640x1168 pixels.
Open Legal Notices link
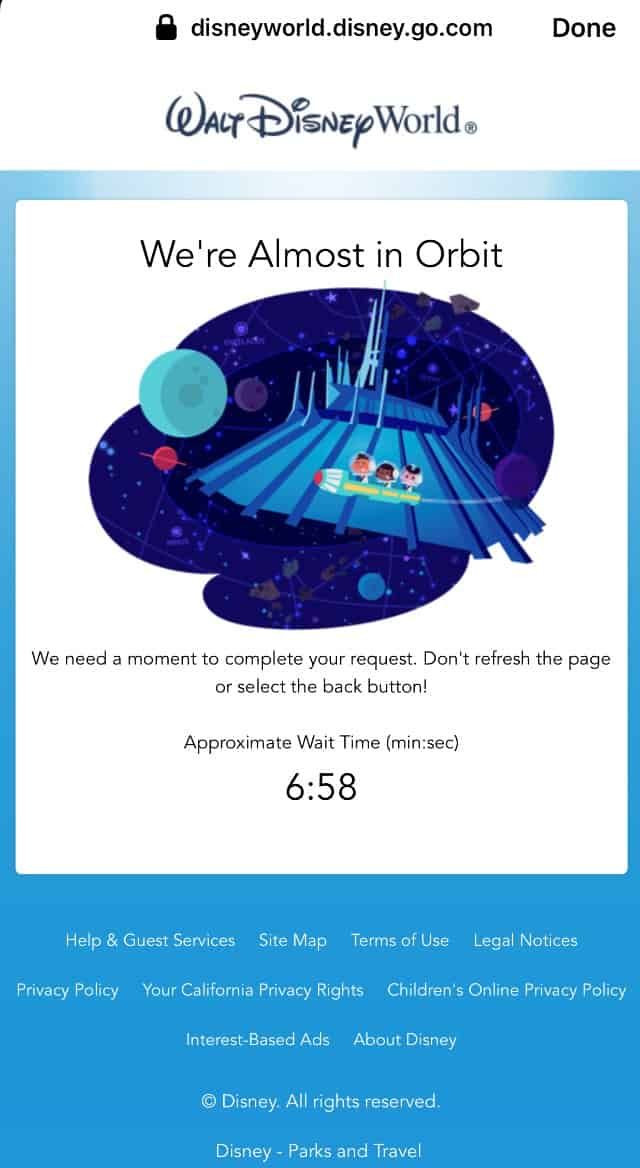[x=525, y=940]
